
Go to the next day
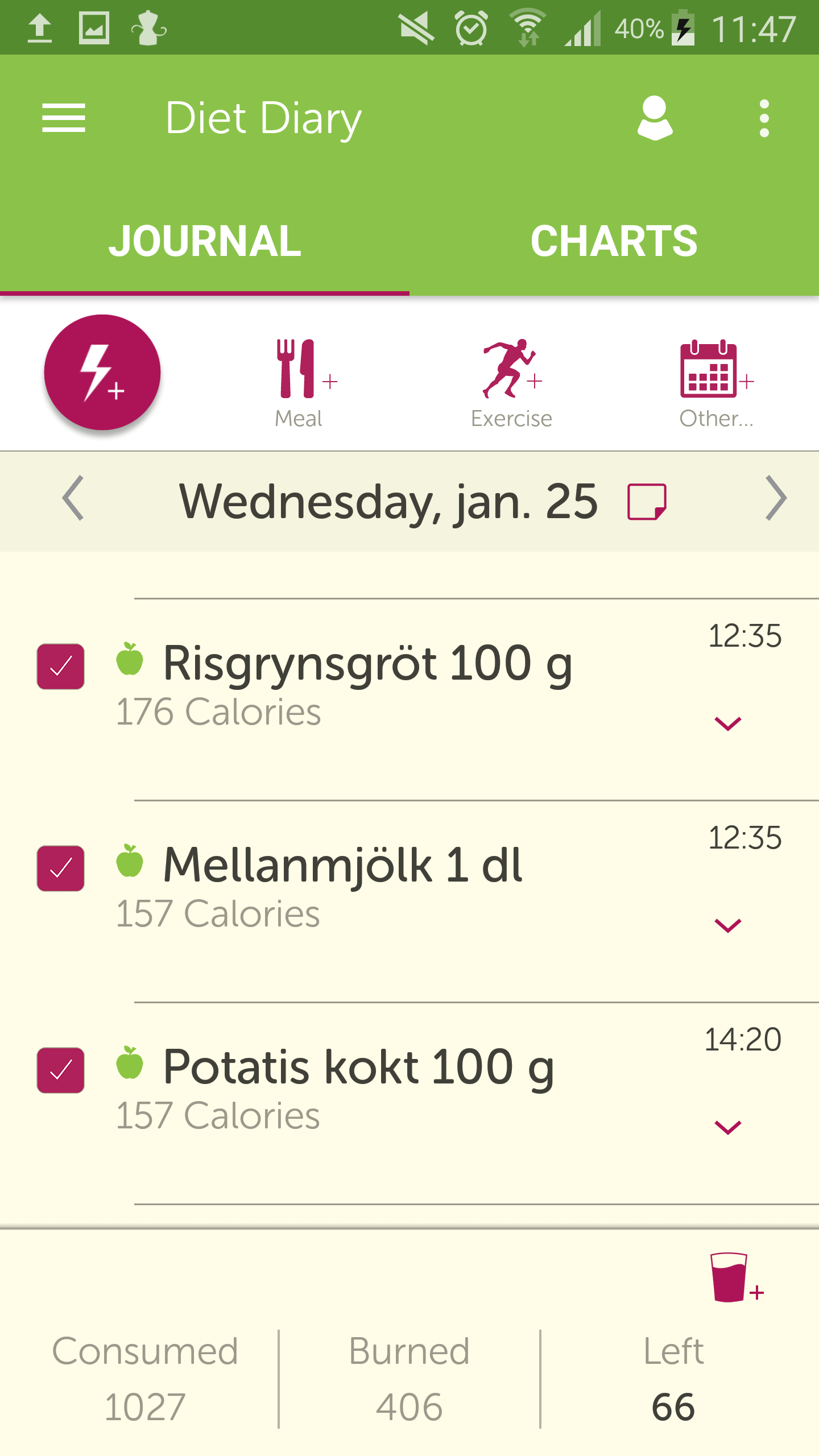[775, 498]
